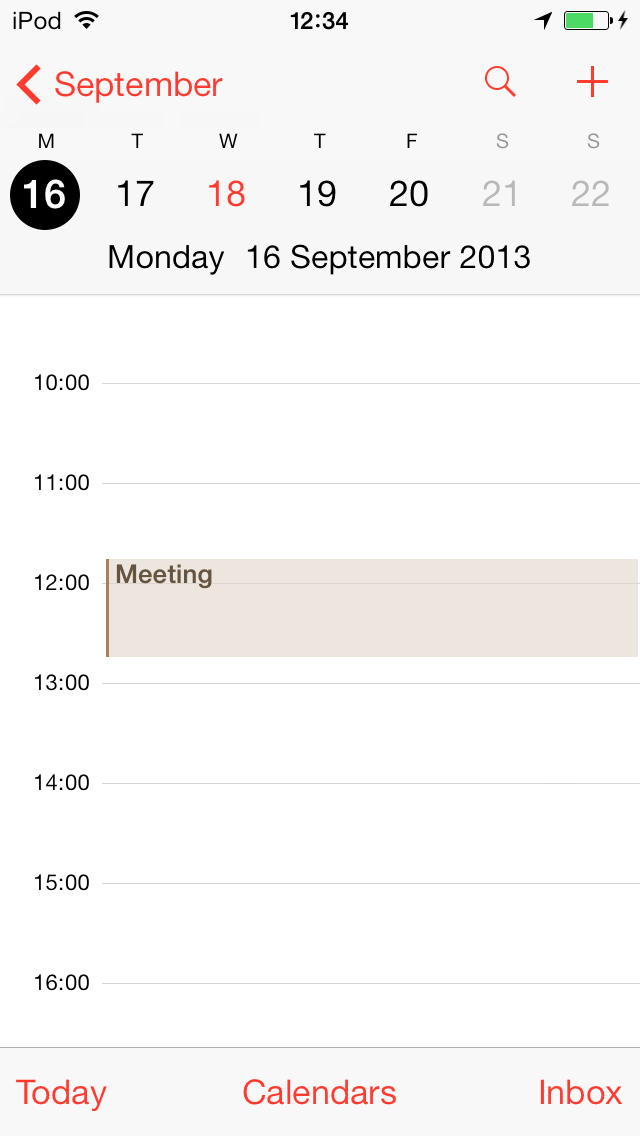Open the Meeting event
The height and width of the screenshot is (1136, 640).
point(372,608)
